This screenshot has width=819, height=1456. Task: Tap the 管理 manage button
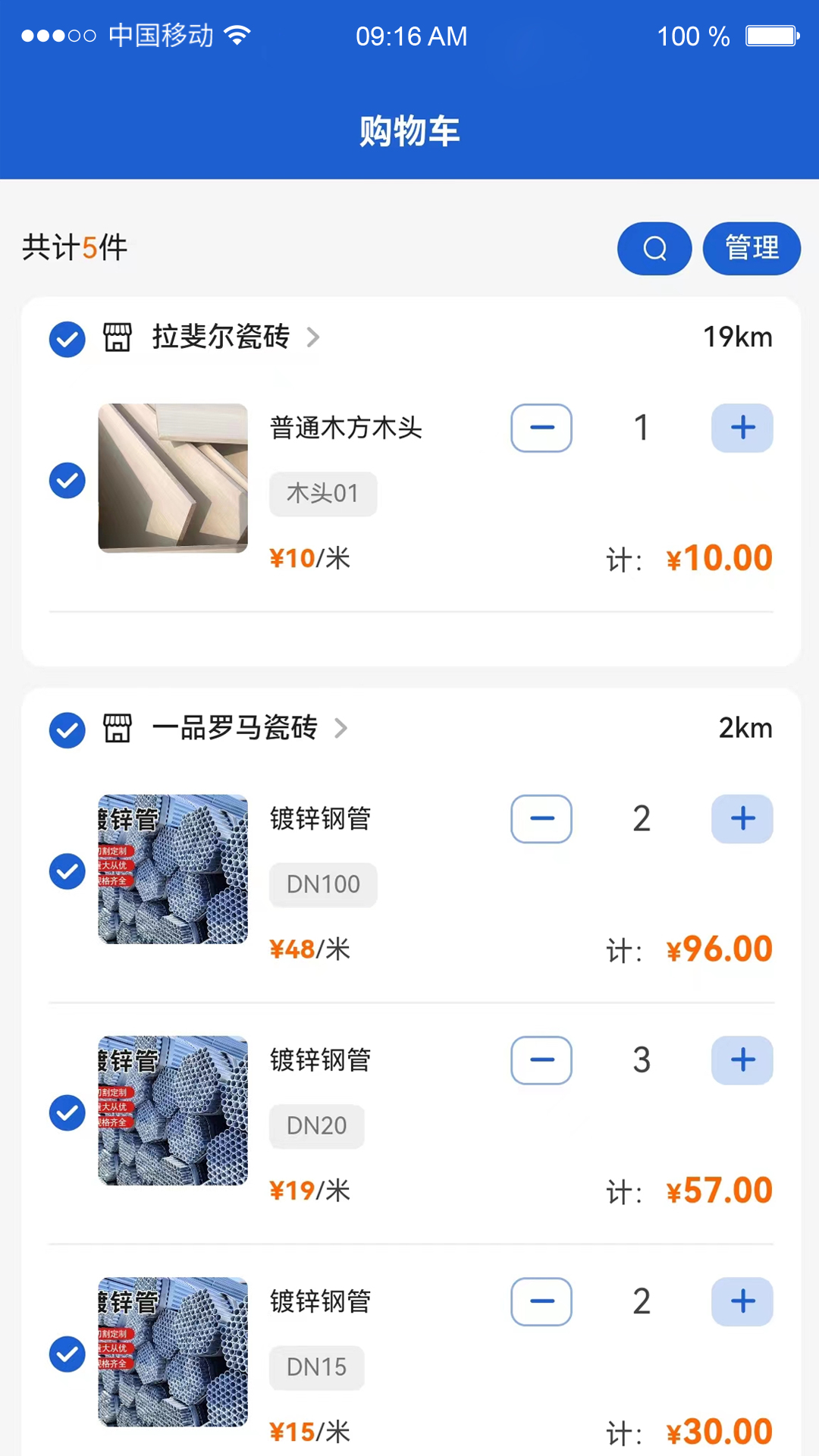[x=752, y=248]
